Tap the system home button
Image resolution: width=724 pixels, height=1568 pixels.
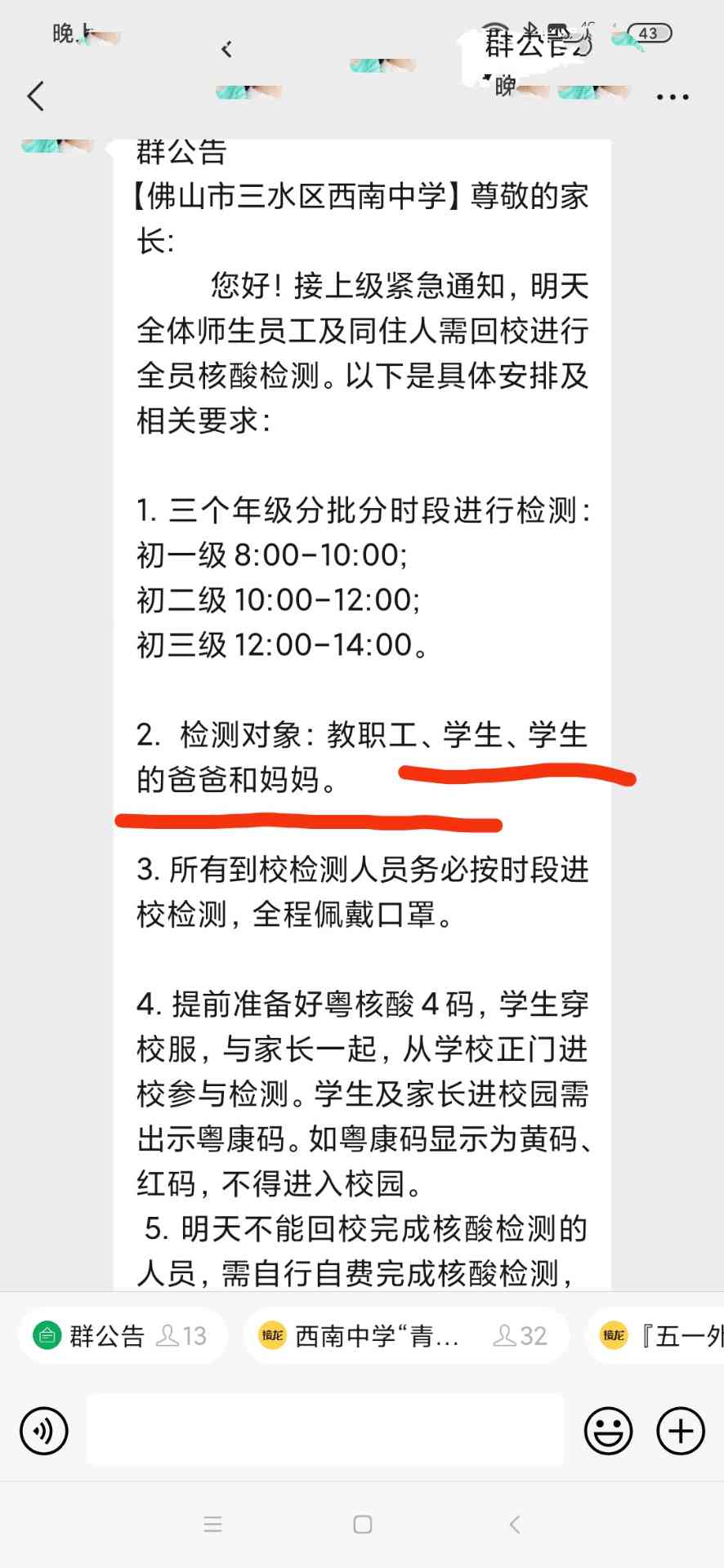coord(363,1524)
